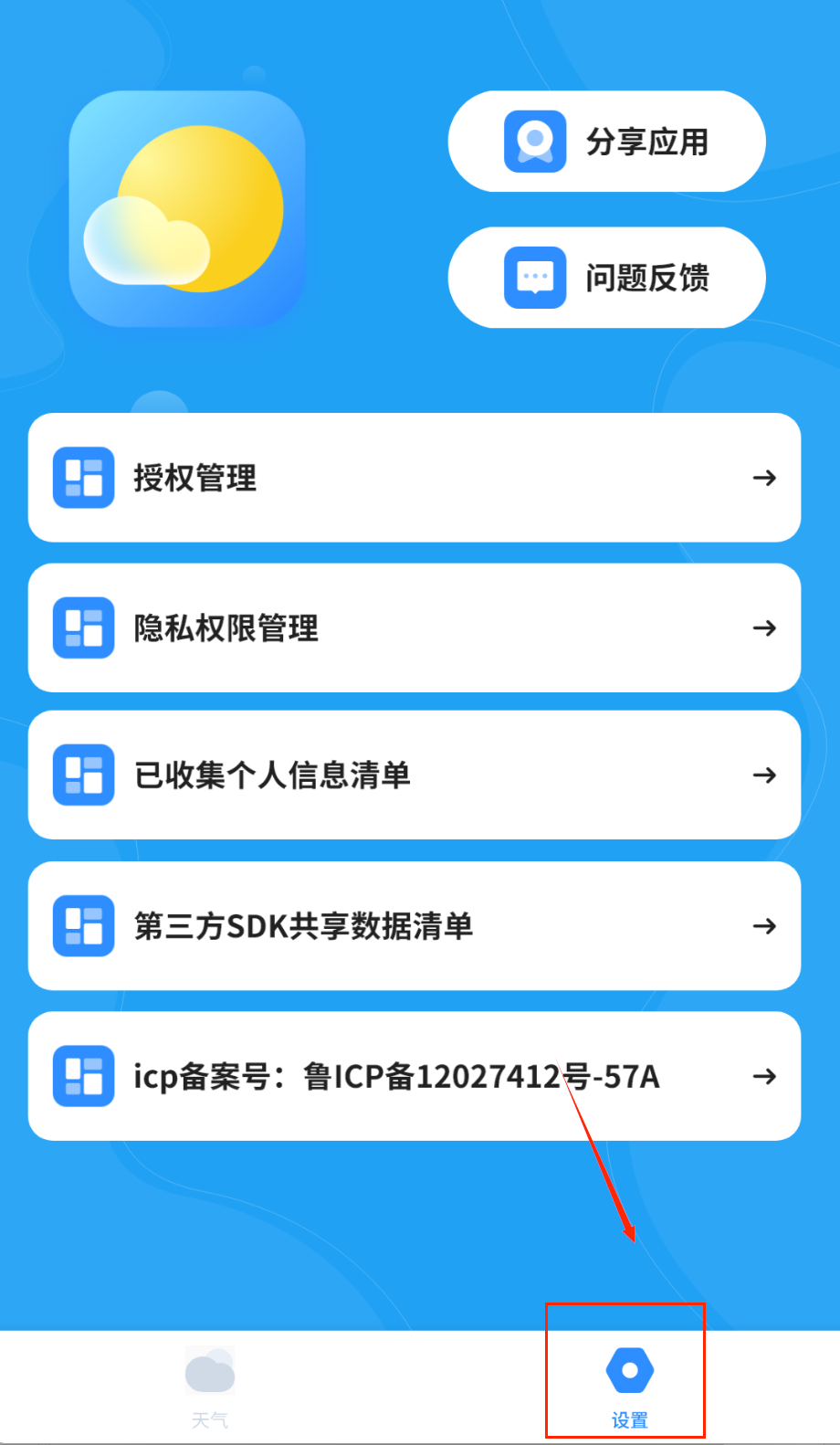Tap the 分享应用 share button

point(606,142)
